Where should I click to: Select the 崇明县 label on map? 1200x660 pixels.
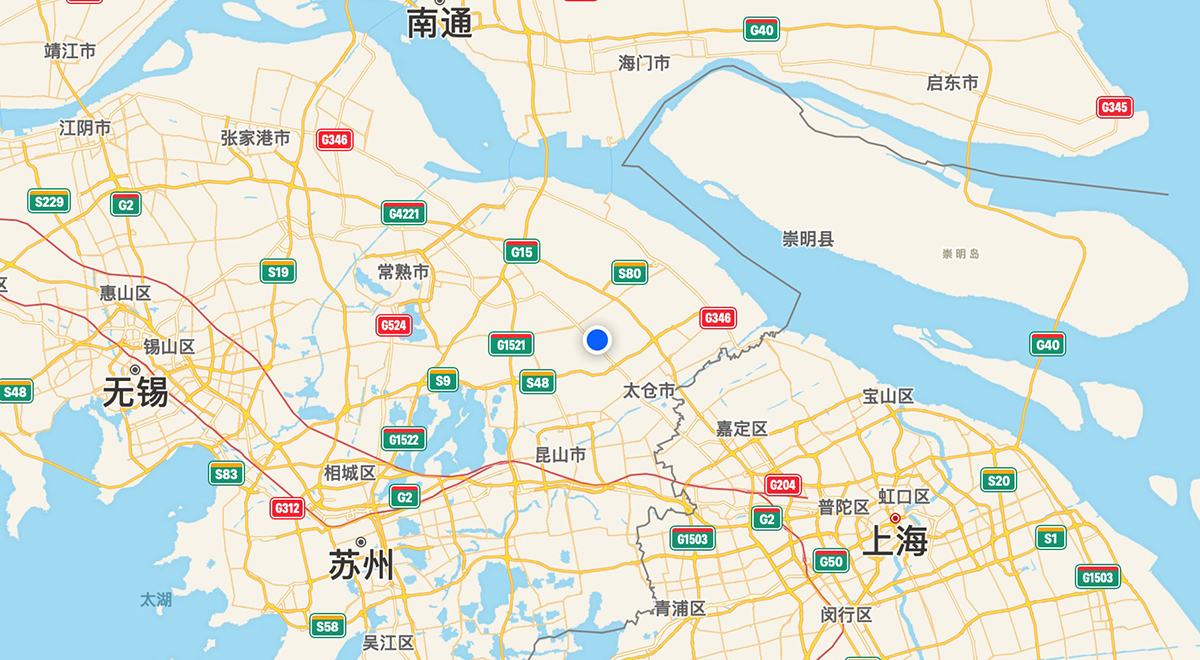[x=808, y=239]
